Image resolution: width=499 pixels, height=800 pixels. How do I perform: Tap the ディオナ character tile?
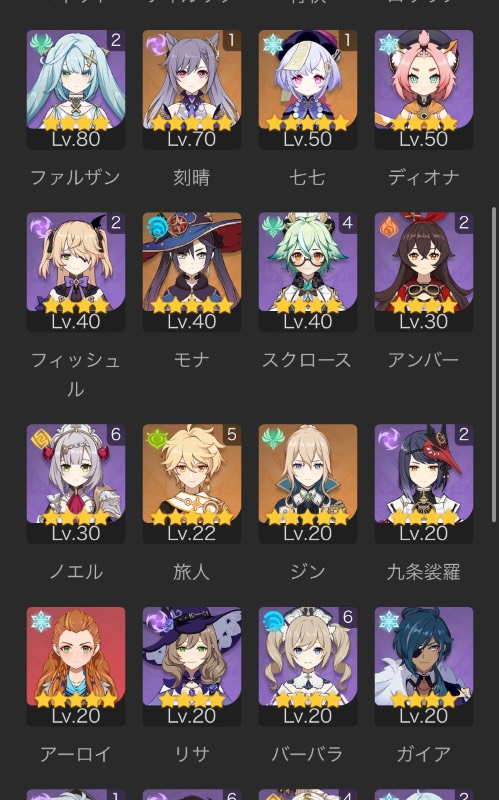coord(423,90)
